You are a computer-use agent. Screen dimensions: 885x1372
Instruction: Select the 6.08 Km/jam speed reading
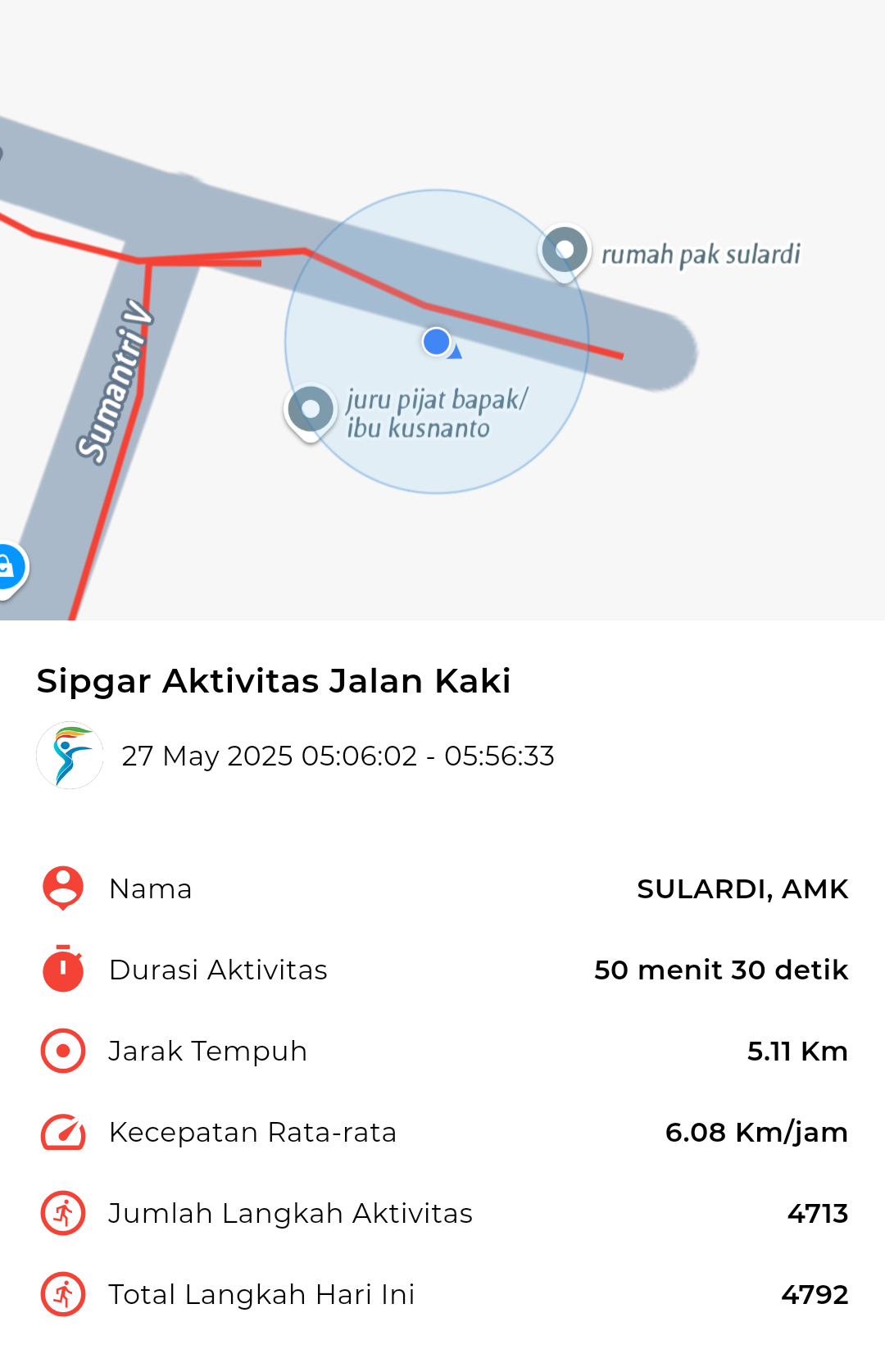(x=756, y=1132)
